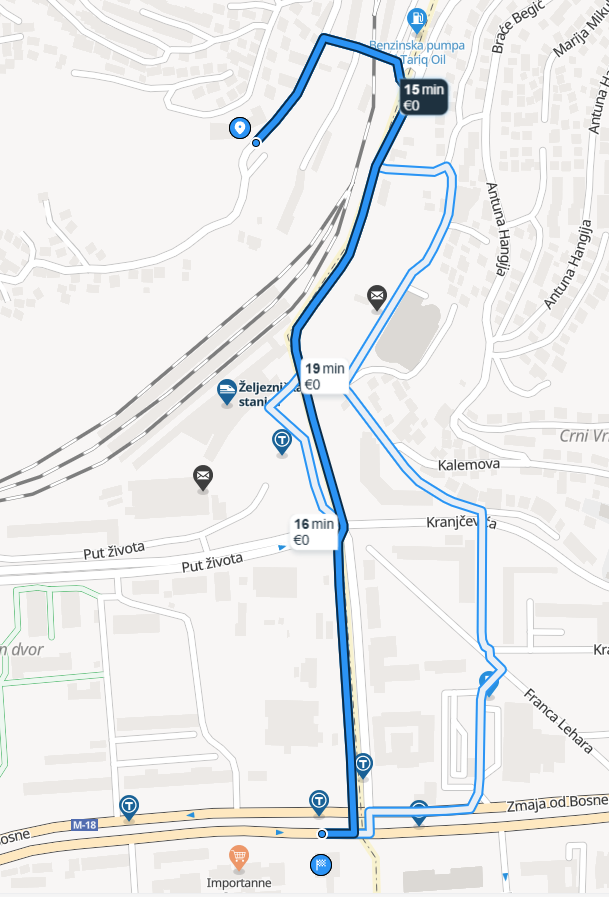Pick the 16 min alternative route
The width and height of the screenshot is (609, 897).
314,532
